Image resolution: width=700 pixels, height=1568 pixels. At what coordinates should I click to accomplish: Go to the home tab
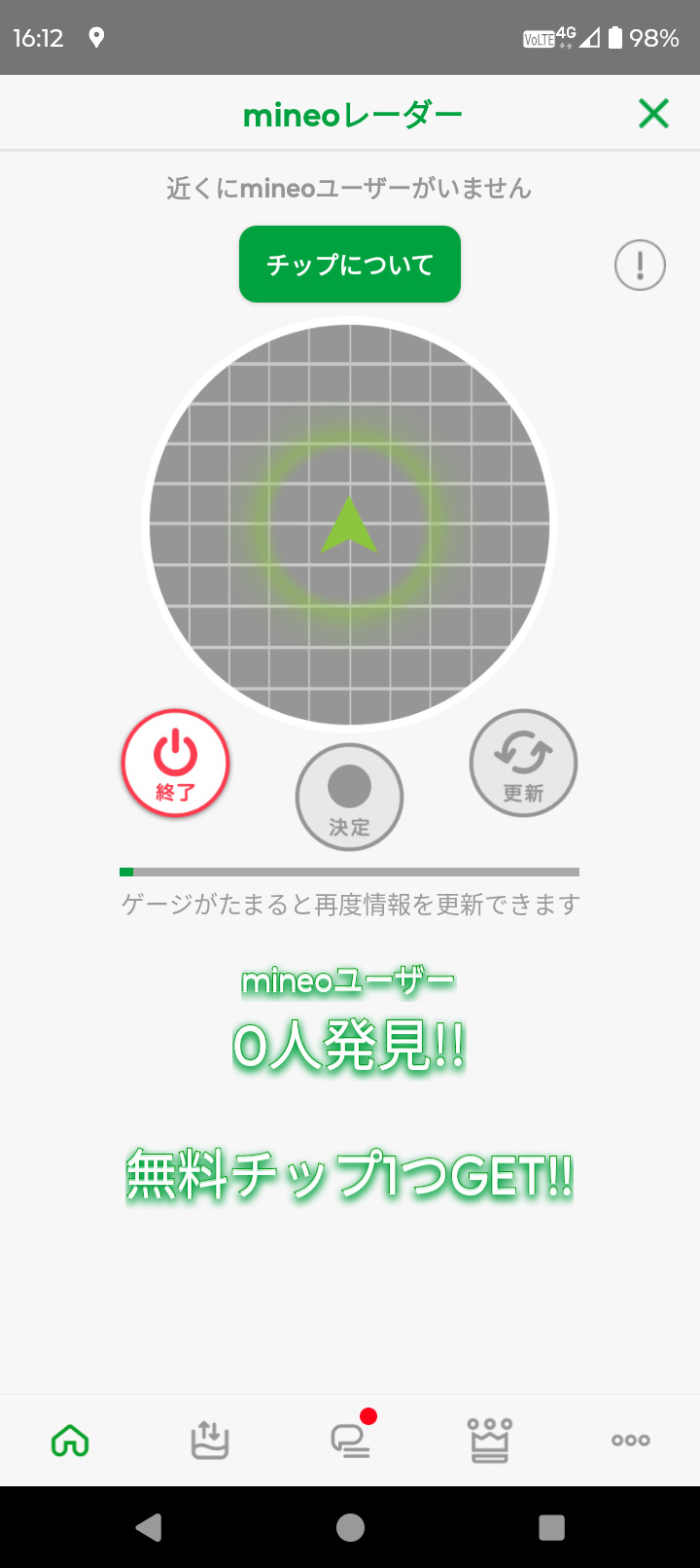(70, 1440)
